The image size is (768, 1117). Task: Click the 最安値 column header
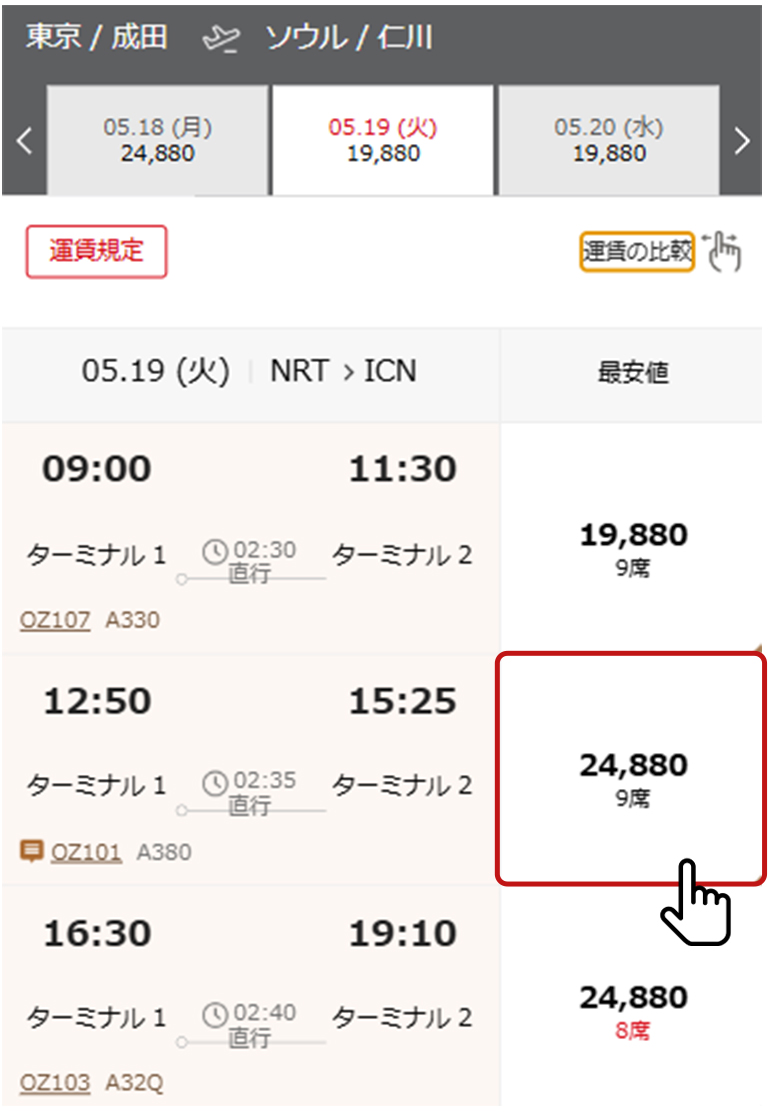coord(632,372)
